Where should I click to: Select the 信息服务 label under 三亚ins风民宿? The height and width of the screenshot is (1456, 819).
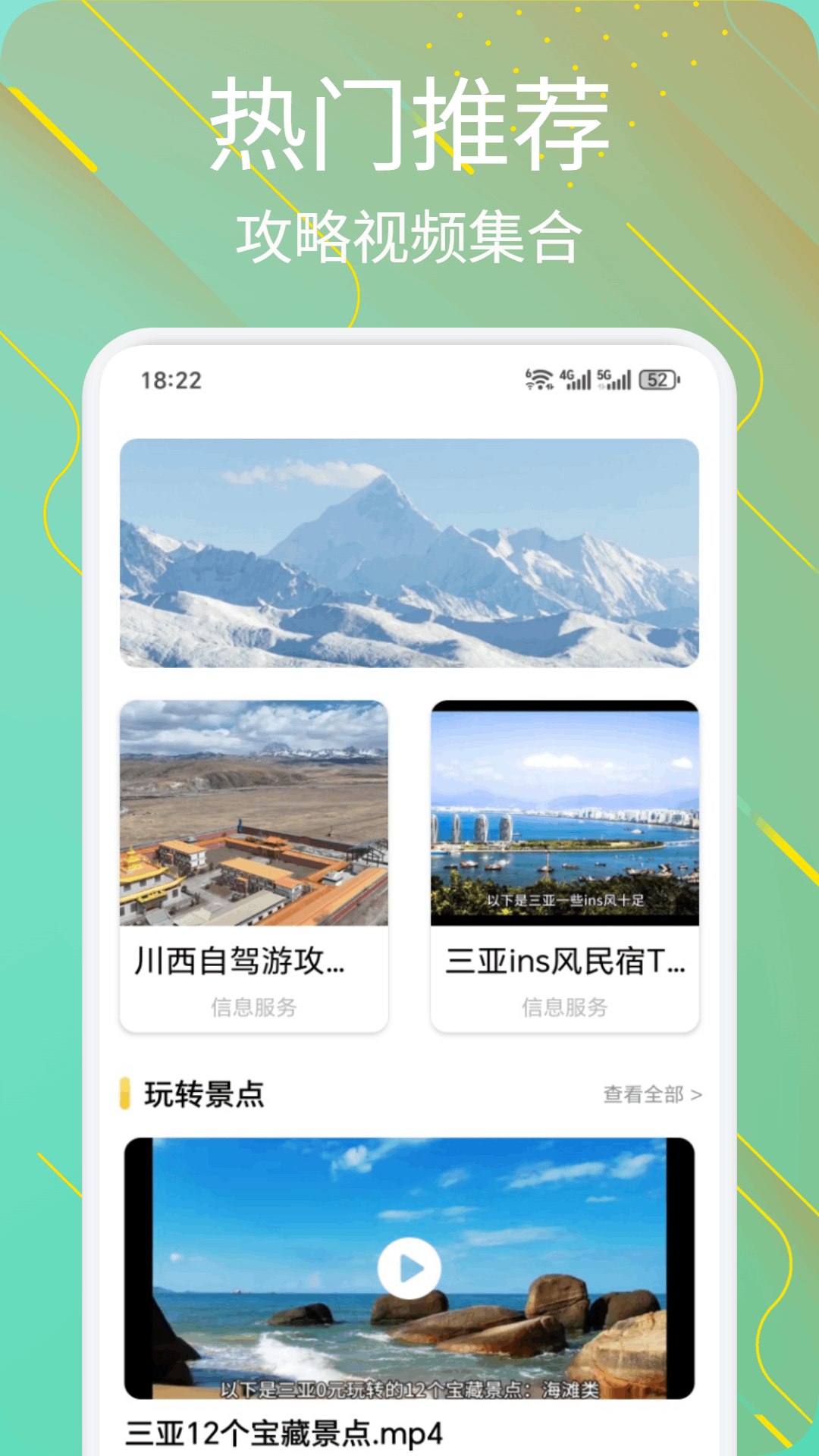(x=566, y=1008)
